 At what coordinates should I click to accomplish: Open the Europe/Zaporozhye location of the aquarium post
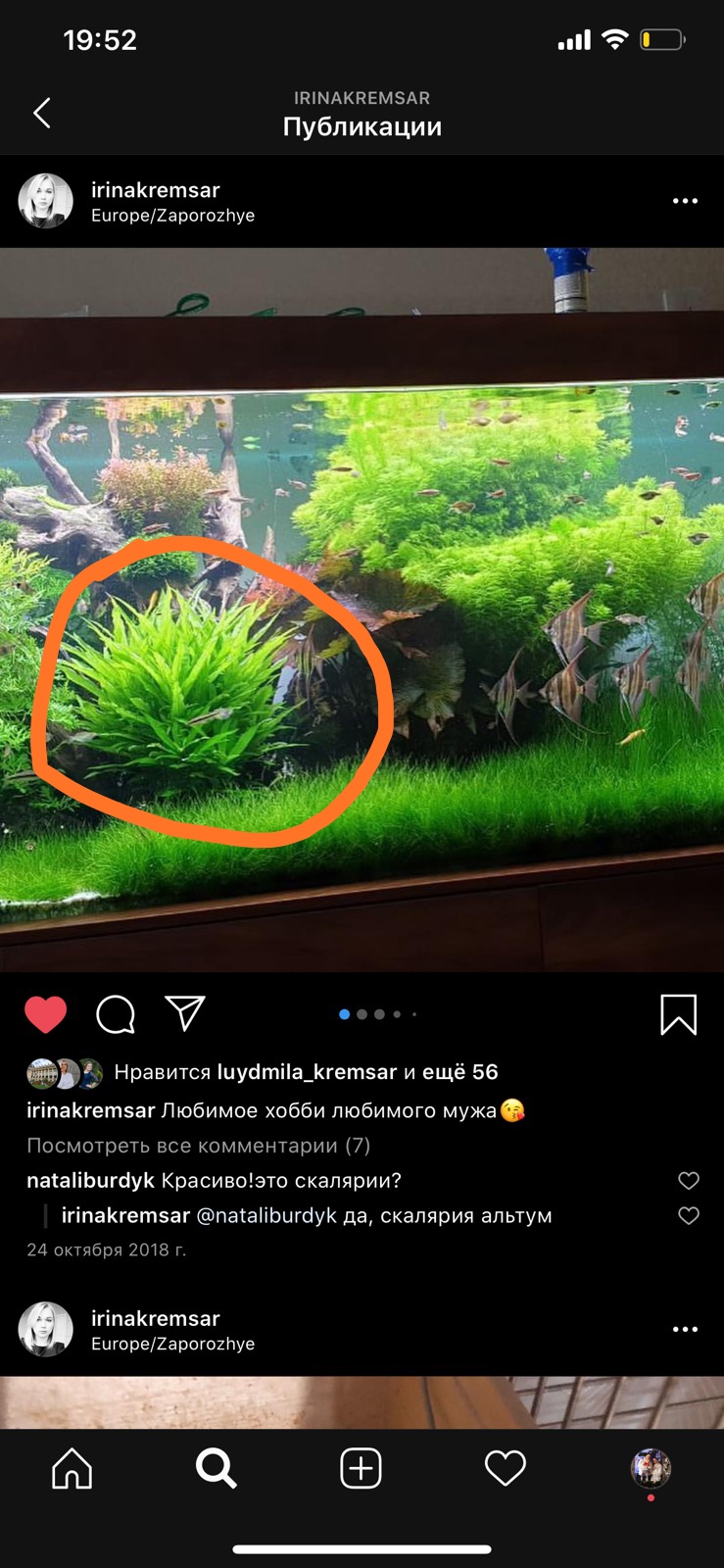172,216
